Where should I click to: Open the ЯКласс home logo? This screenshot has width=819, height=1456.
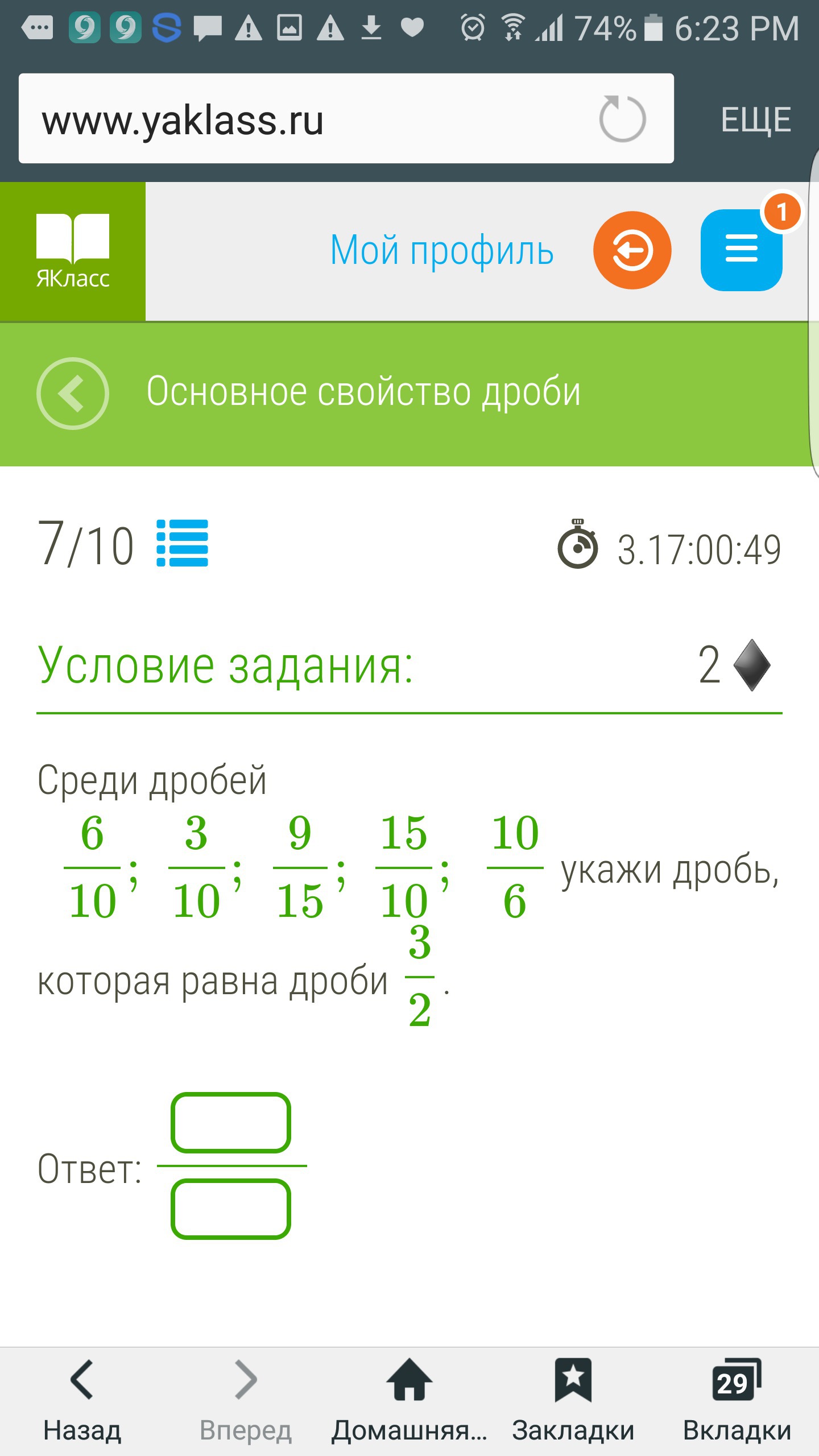pos(73,251)
